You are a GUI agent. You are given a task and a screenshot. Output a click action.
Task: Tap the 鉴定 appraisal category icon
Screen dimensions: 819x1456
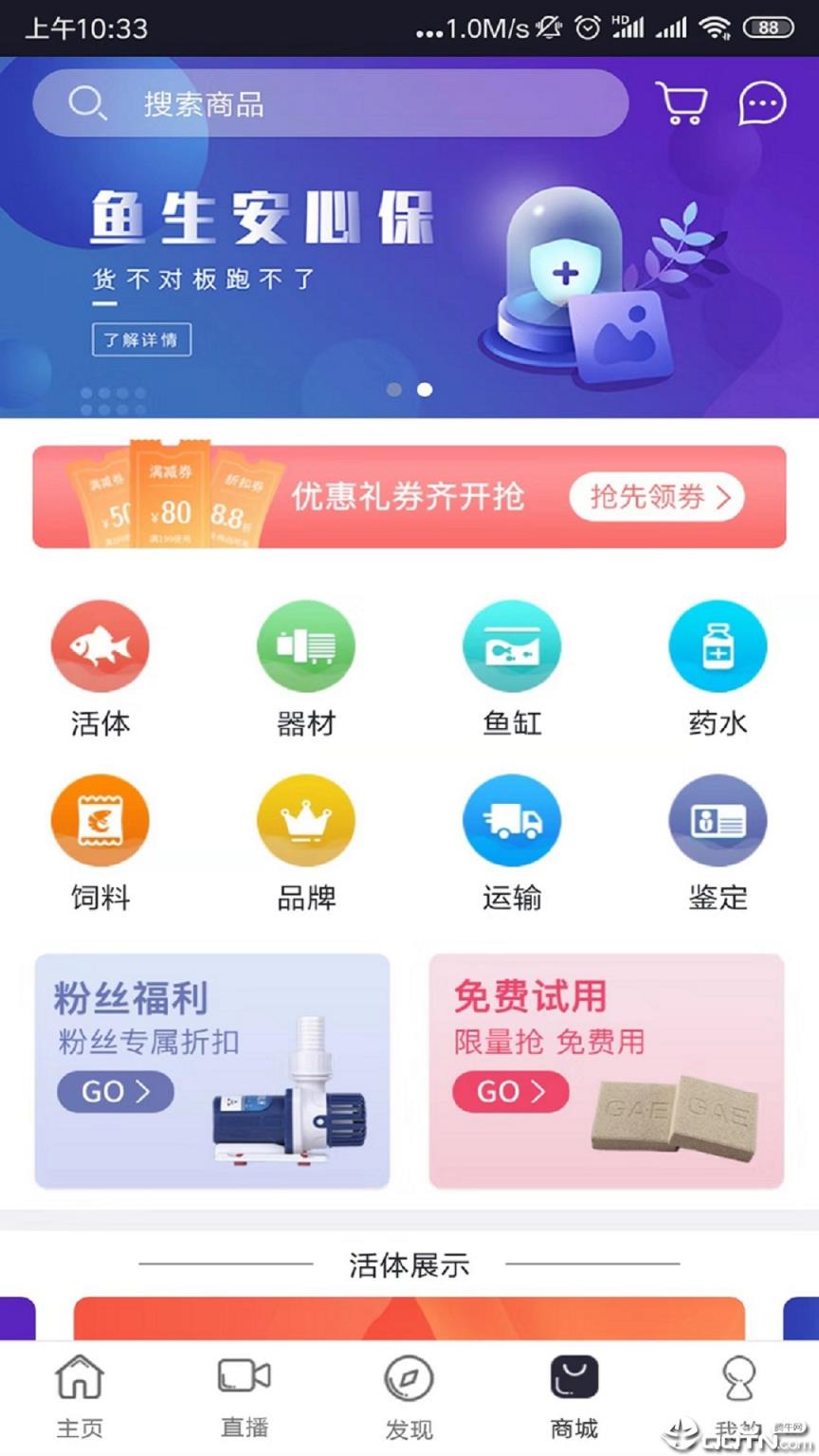(718, 821)
